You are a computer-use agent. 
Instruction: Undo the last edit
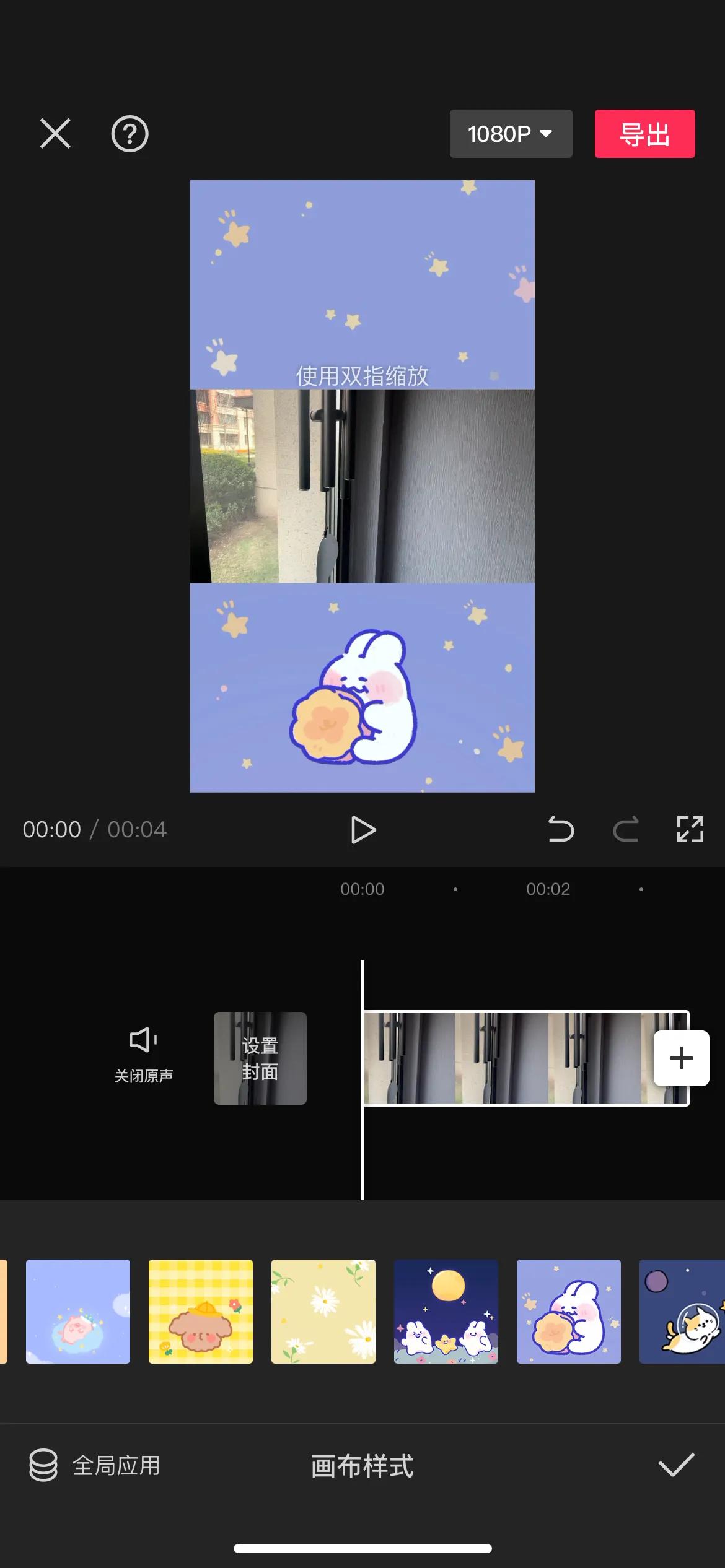[x=561, y=830]
